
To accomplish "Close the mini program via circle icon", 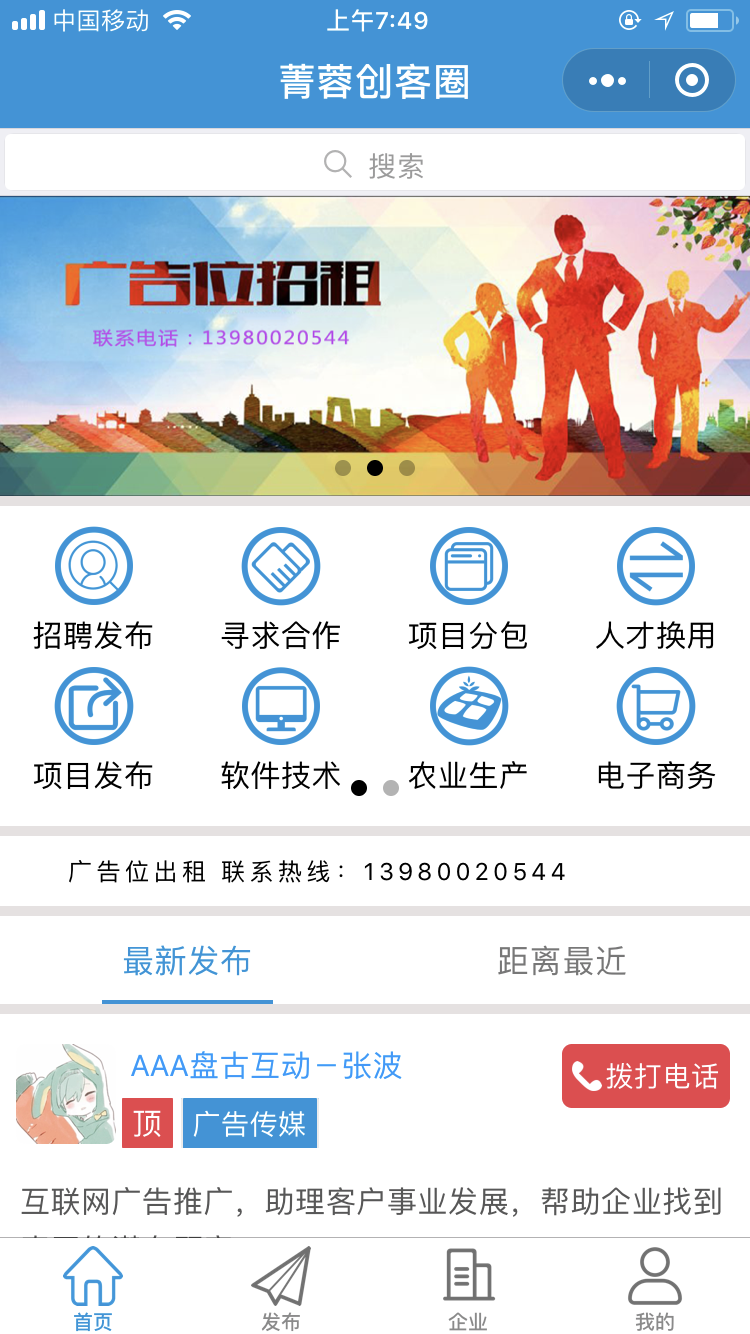I will click(x=691, y=81).
